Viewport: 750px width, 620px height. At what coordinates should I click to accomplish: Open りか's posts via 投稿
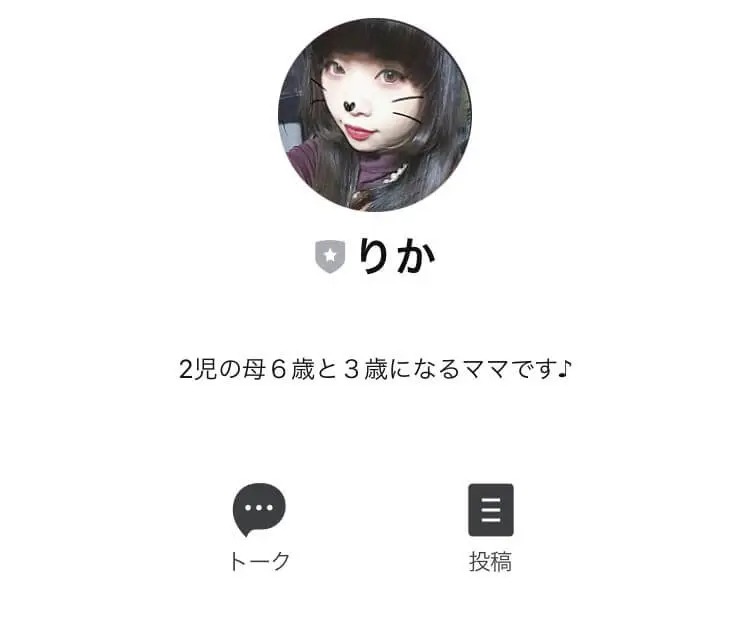click(x=490, y=511)
